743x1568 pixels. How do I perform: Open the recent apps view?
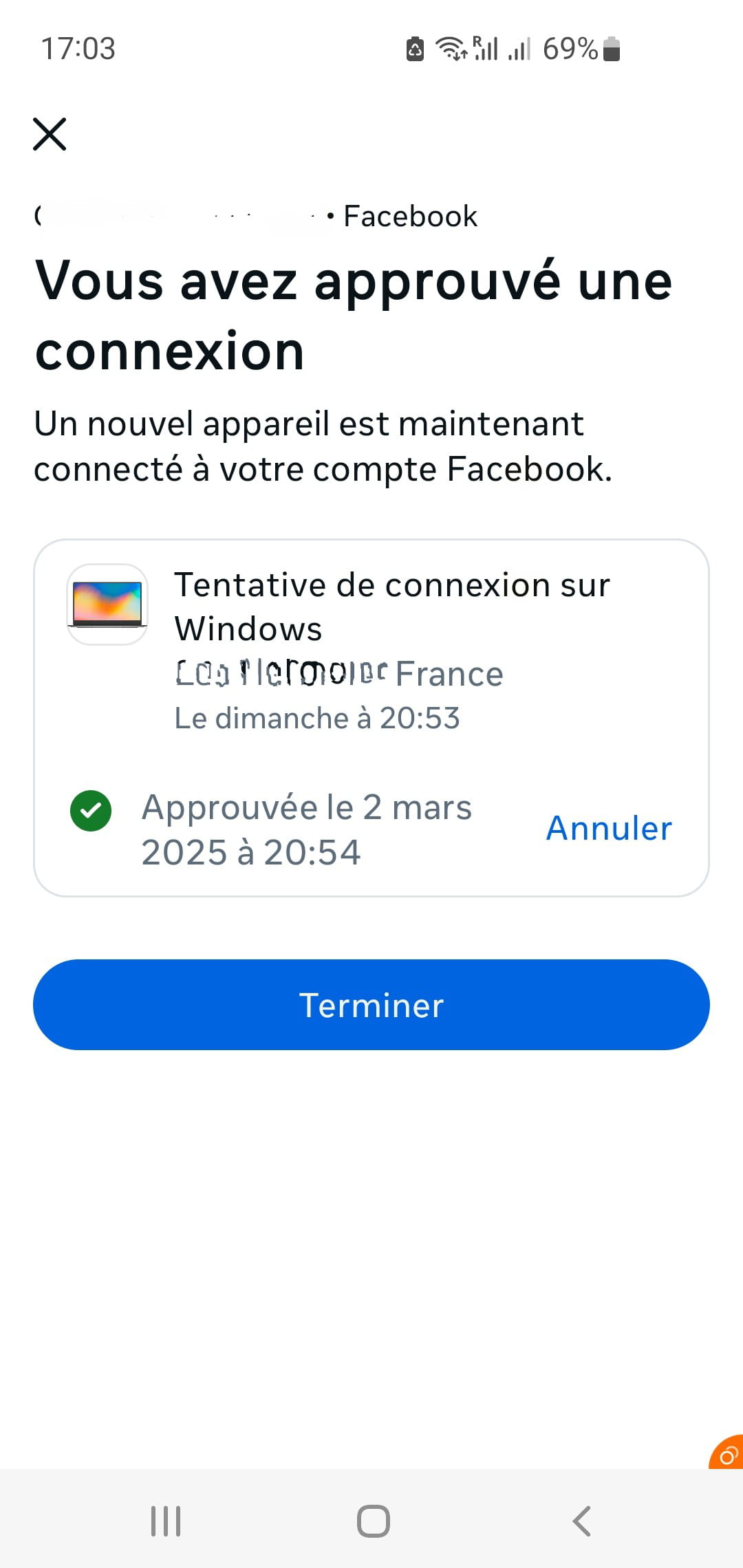166,1521
